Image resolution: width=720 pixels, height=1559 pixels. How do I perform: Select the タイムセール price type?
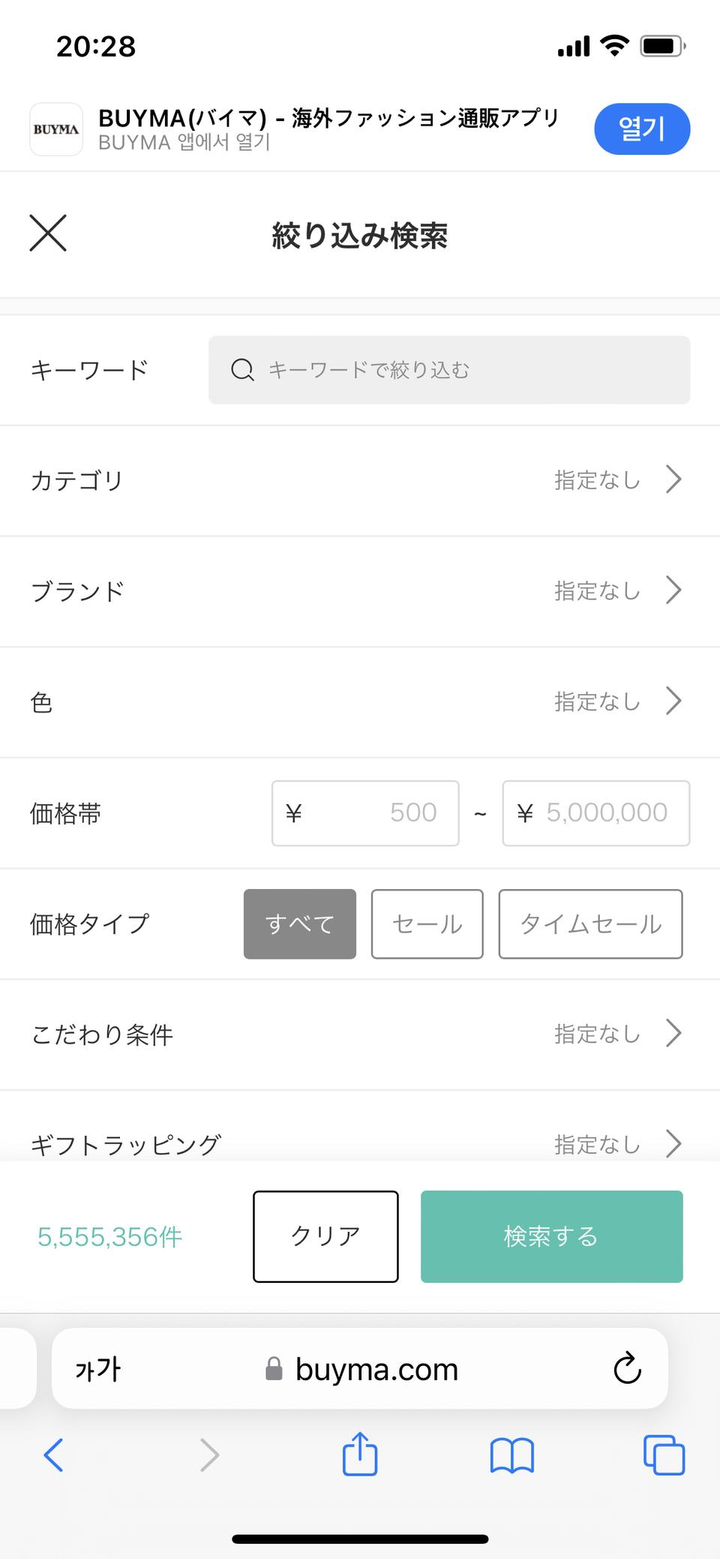tap(590, 924)
